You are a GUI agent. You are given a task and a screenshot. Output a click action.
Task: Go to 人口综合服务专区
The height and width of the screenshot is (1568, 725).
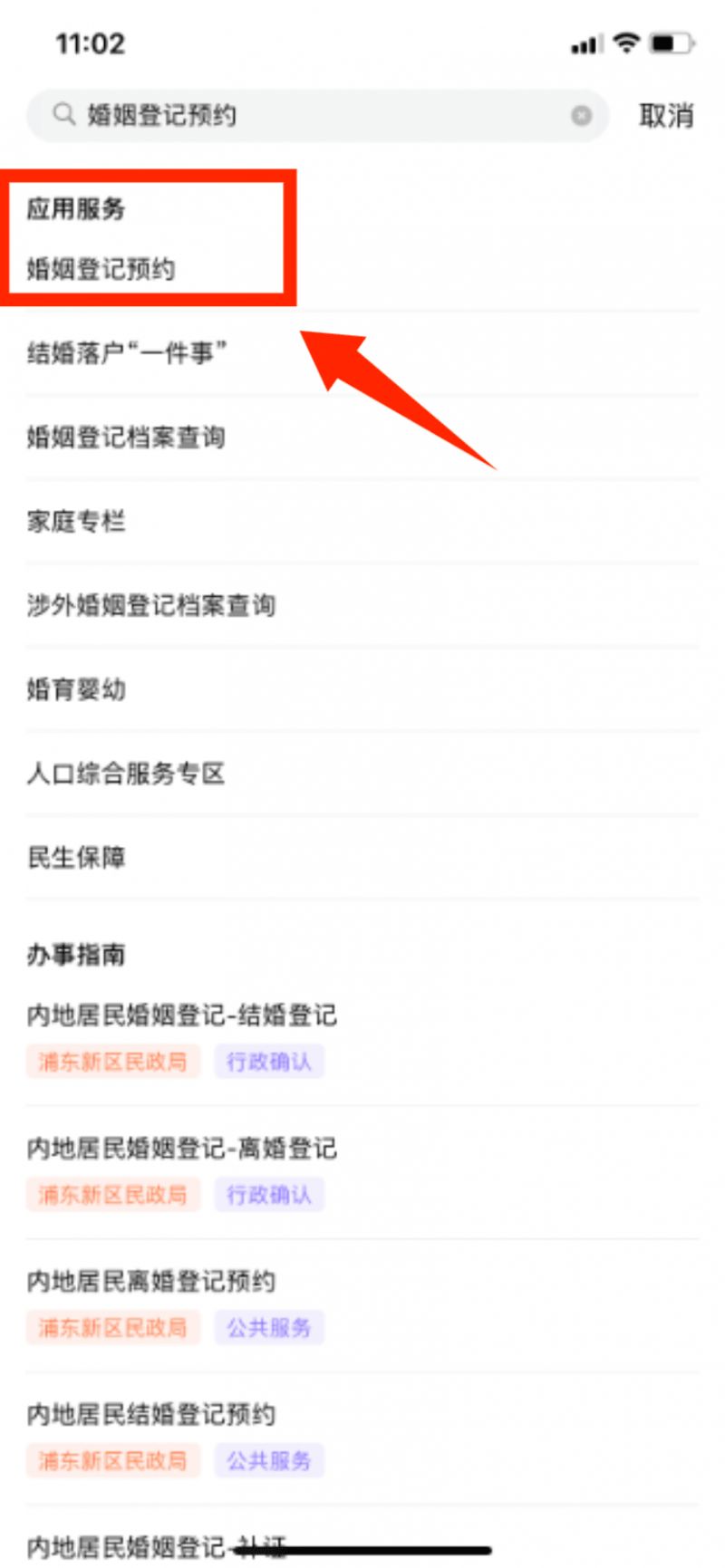[126, 774]
